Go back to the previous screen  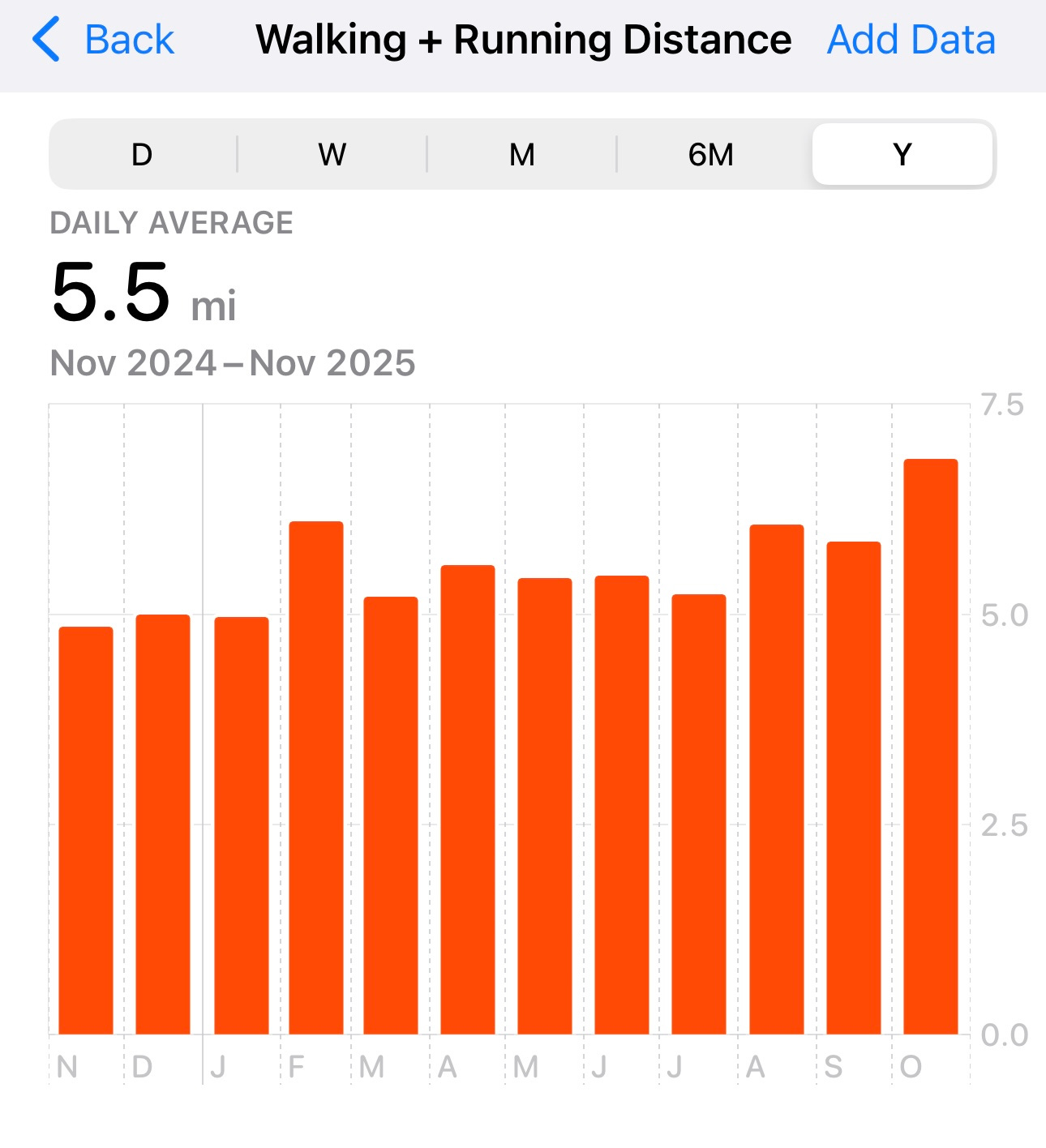tap(104, 40)
